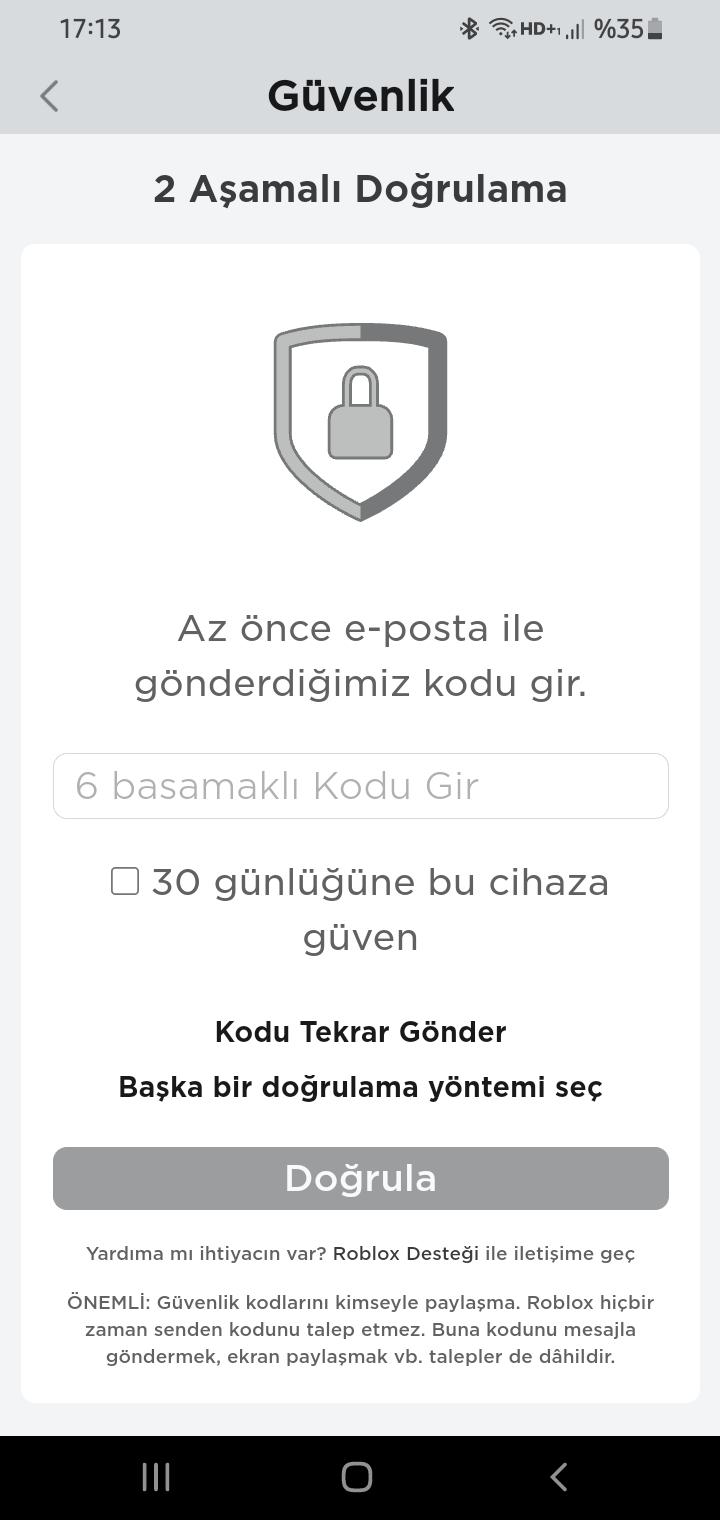
Task: Go to the home screen via navigation bar
Action: click(x=357, y=1476)
